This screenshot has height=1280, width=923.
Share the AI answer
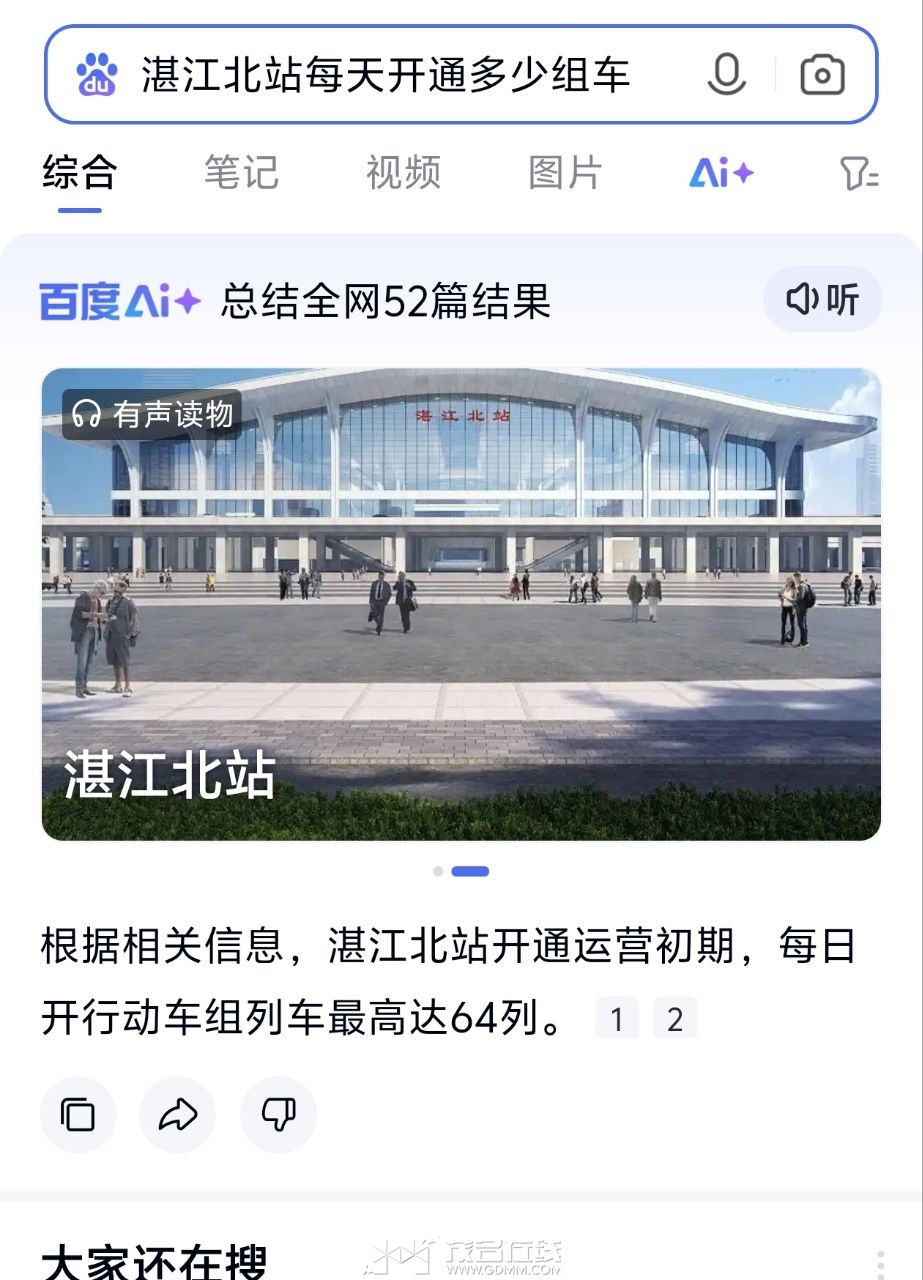click(x=178, y=1114)
